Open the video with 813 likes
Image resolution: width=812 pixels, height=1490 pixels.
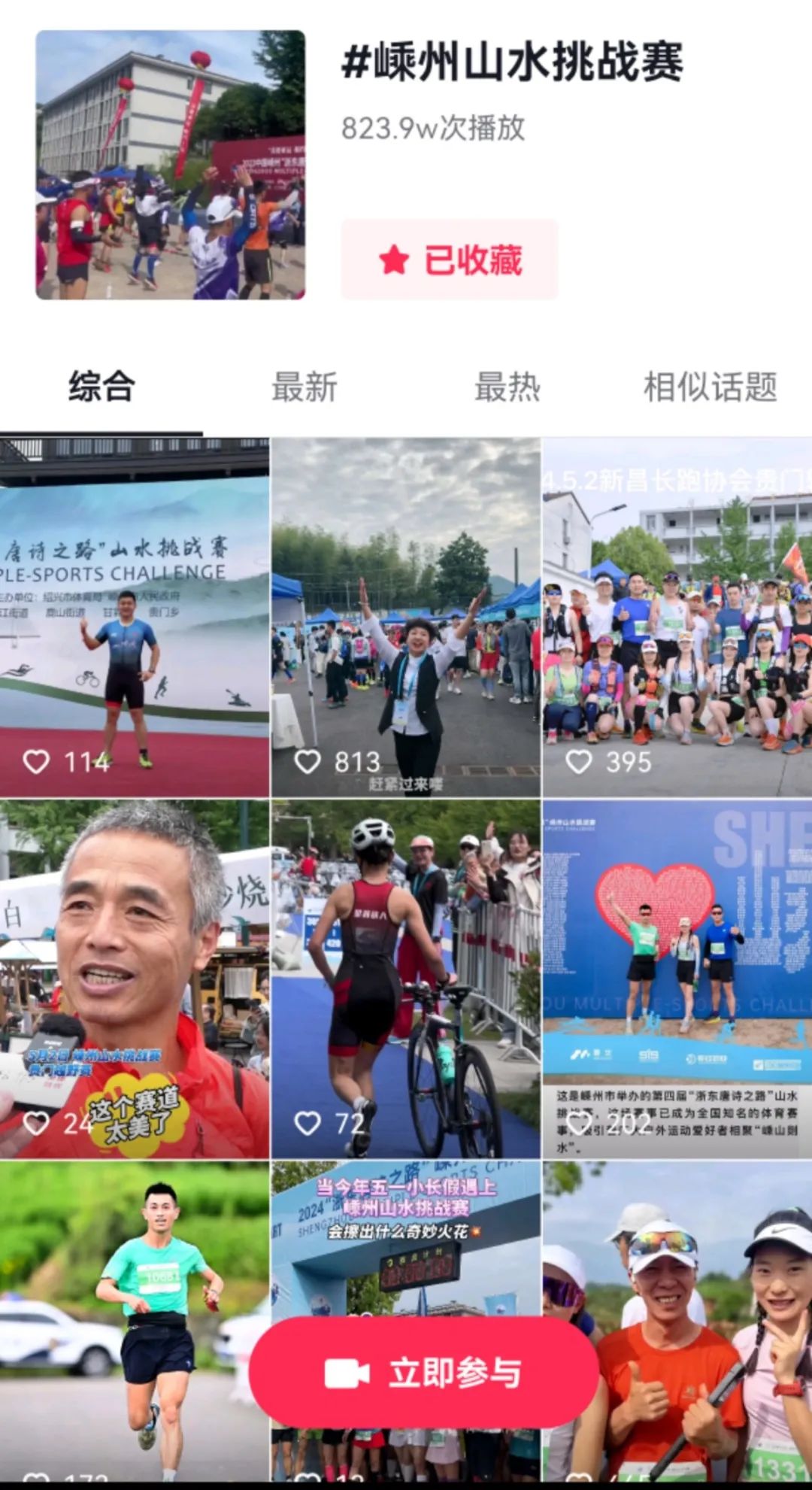pos(406,617)
